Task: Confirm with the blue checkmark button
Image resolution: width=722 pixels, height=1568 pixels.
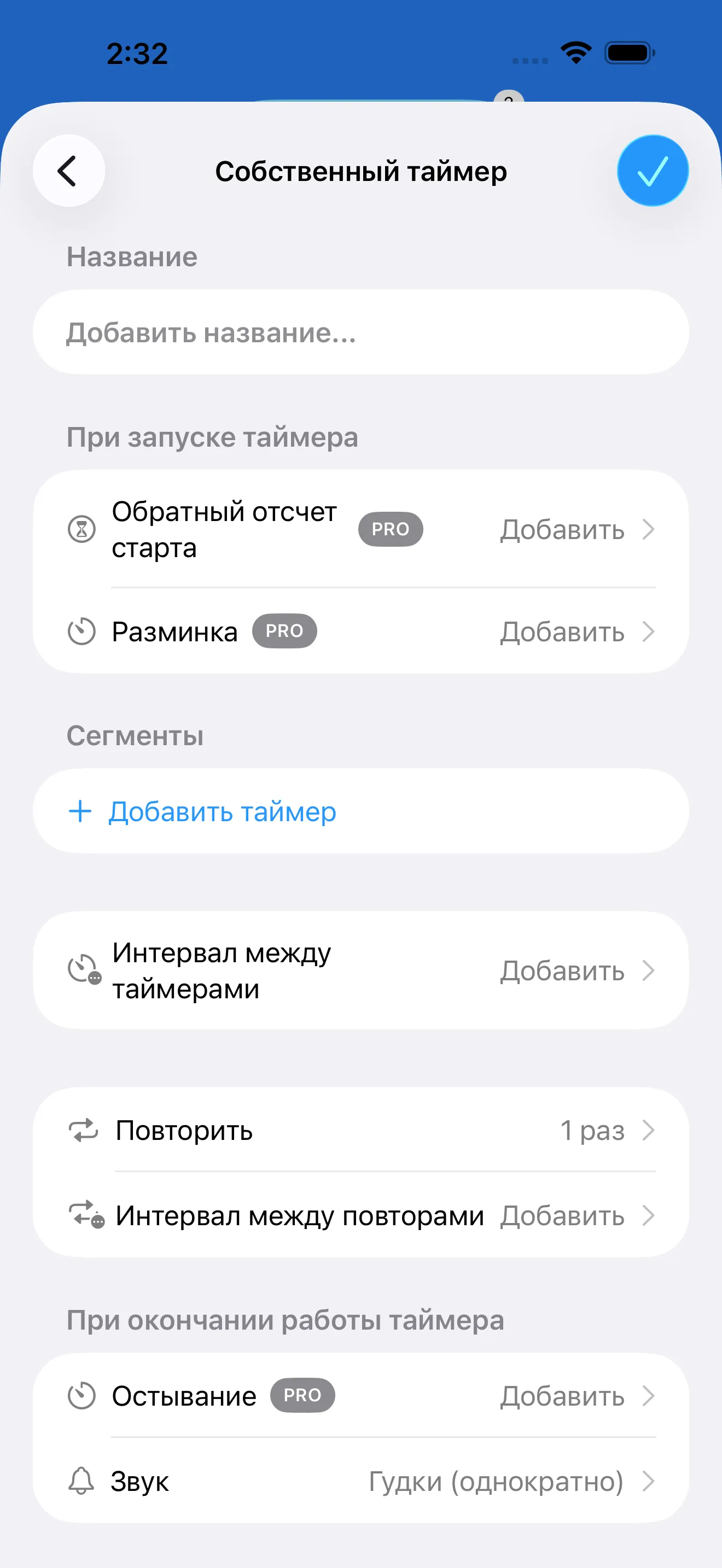Action: pos(652,171)
